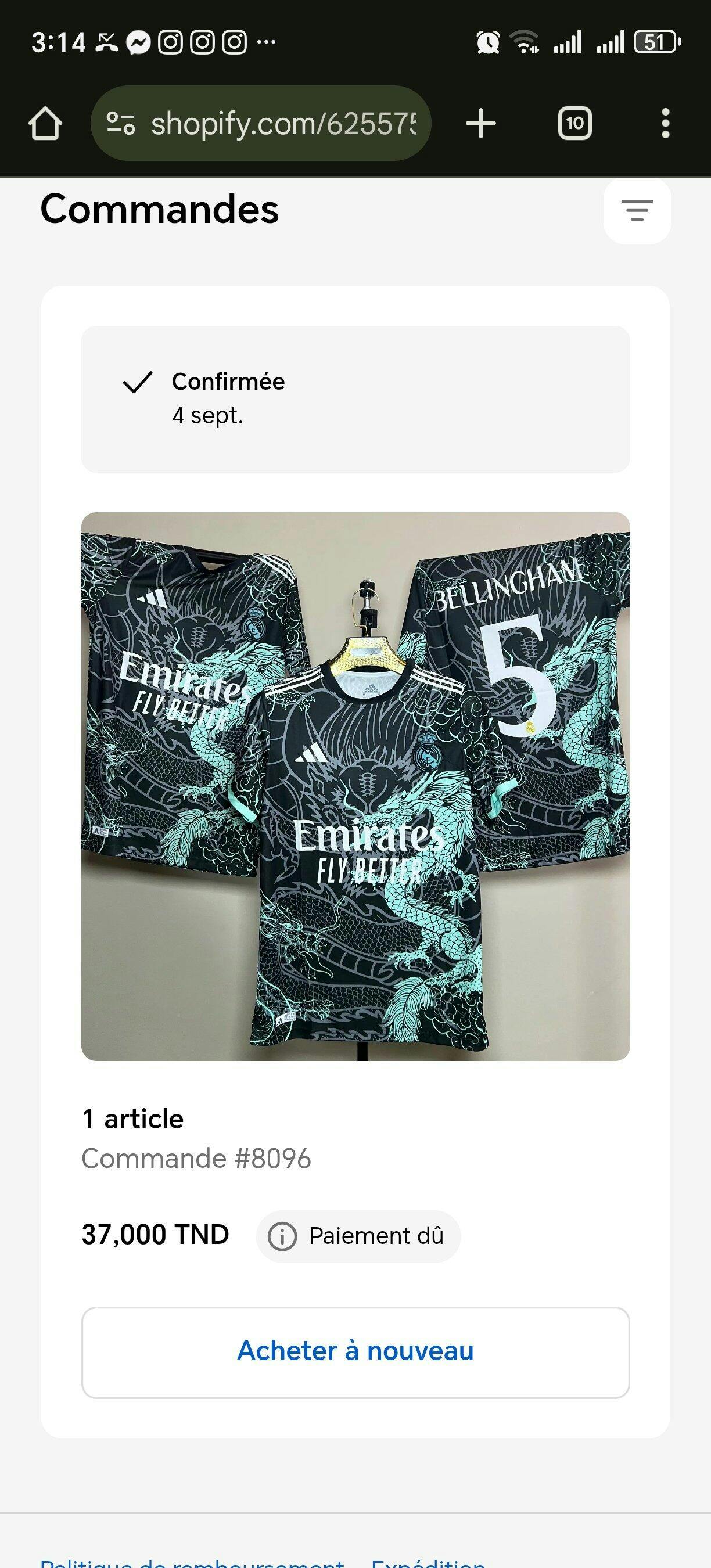This screenshot has height=1568, width=711.
Task: Open order #8096 jersey image
Action: point(355,786)
